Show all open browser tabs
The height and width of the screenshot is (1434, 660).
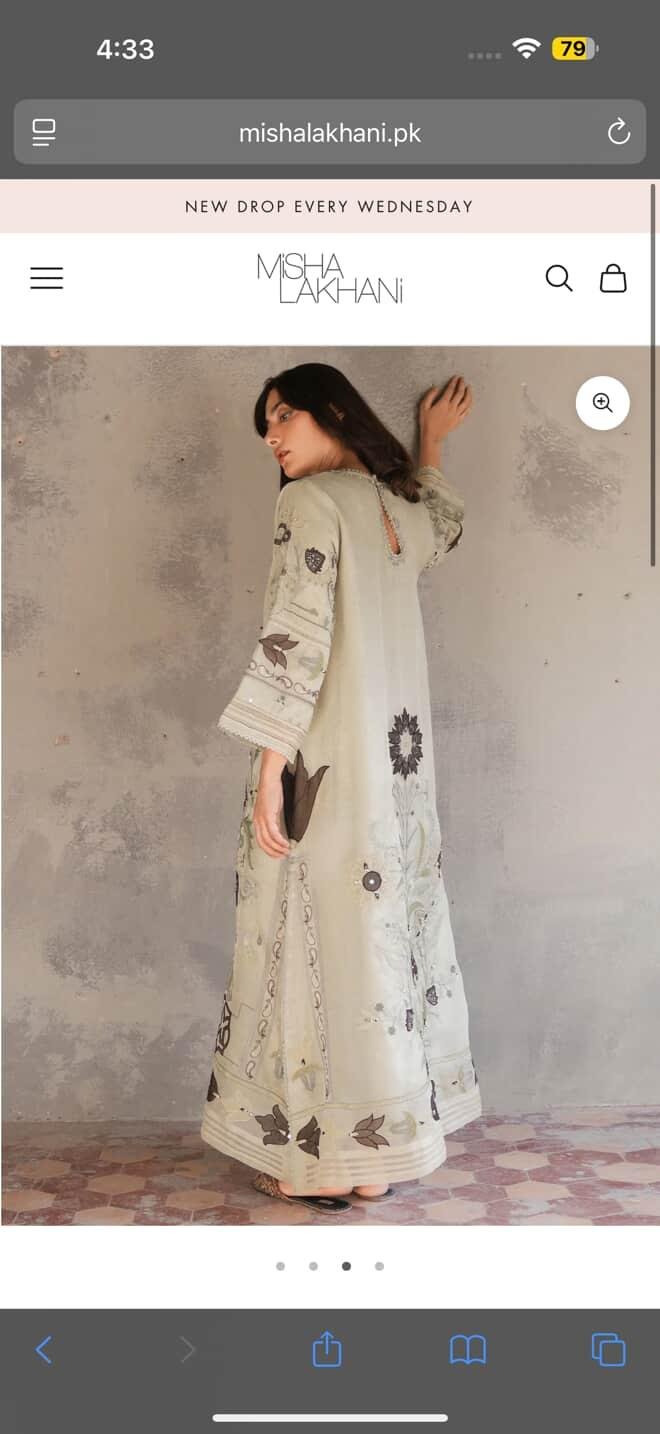[608, 1350]
